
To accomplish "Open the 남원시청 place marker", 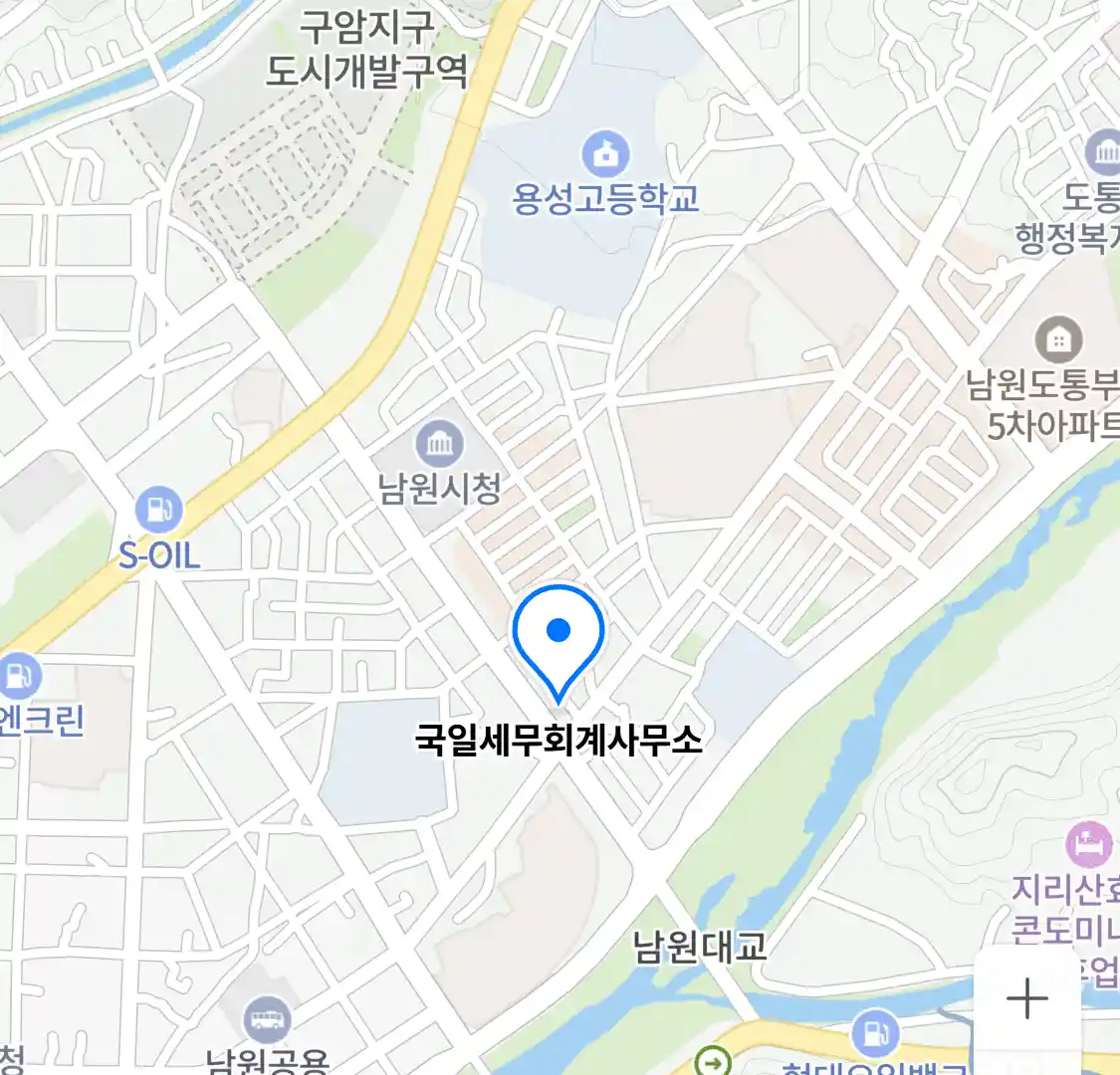I will tap(439, 444).
